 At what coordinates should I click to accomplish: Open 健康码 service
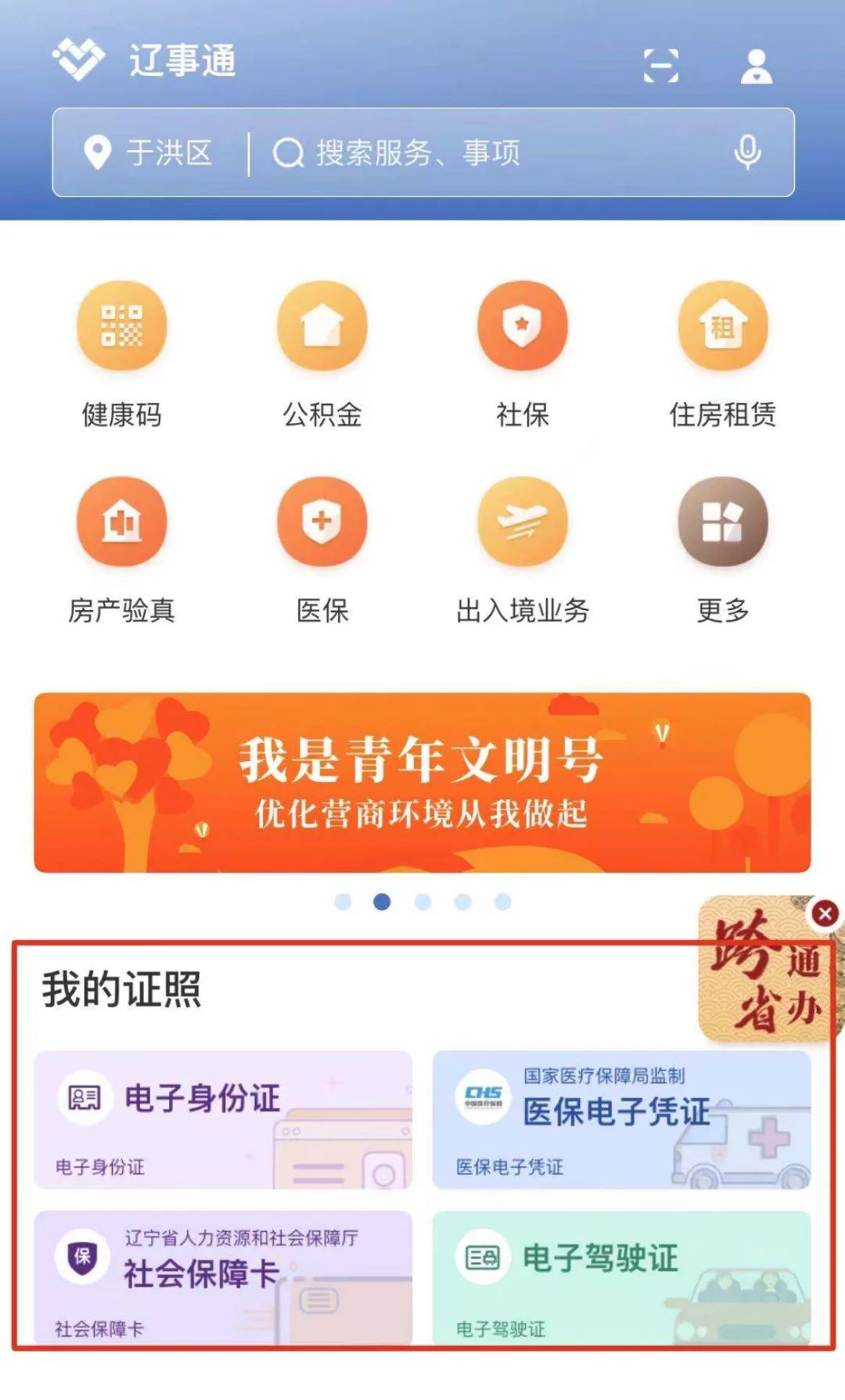[122, 352]
